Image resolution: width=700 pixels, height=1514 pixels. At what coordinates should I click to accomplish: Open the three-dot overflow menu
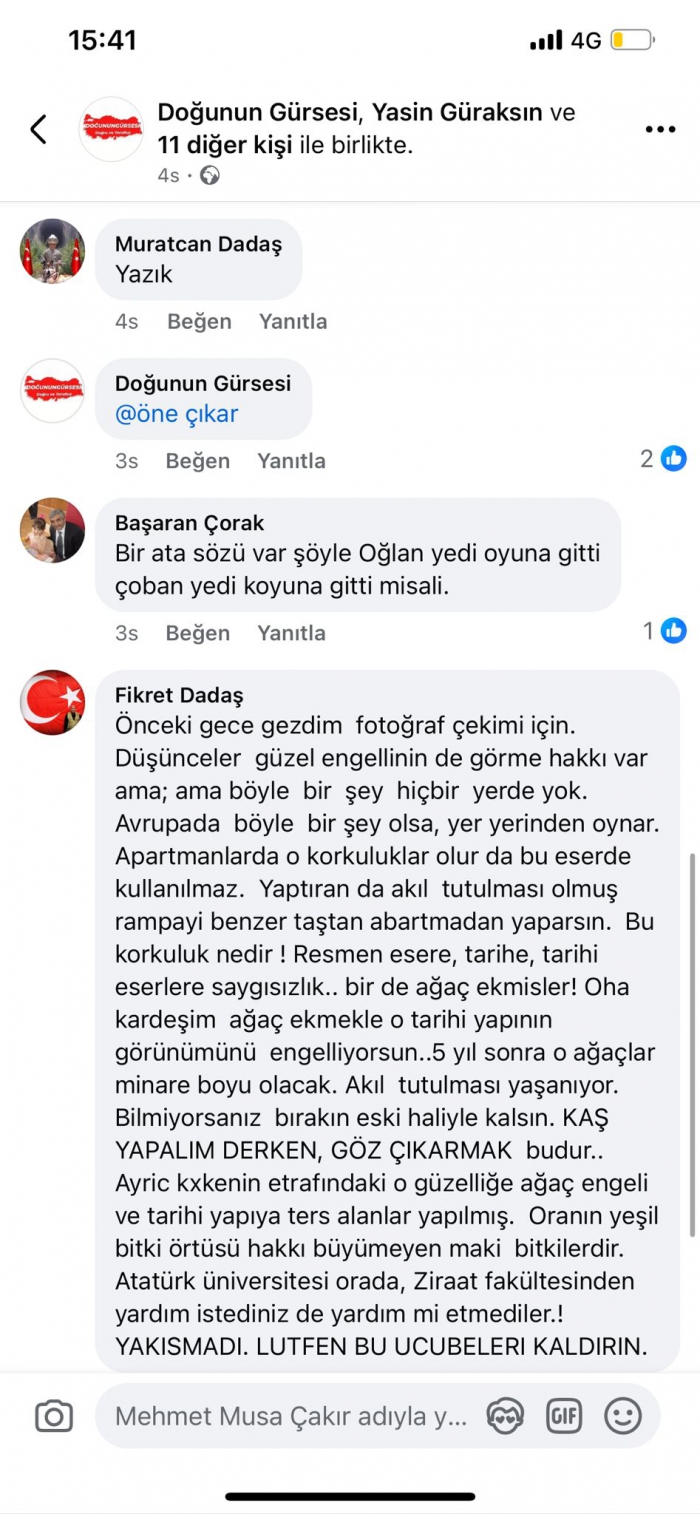[x=660, y=129]
